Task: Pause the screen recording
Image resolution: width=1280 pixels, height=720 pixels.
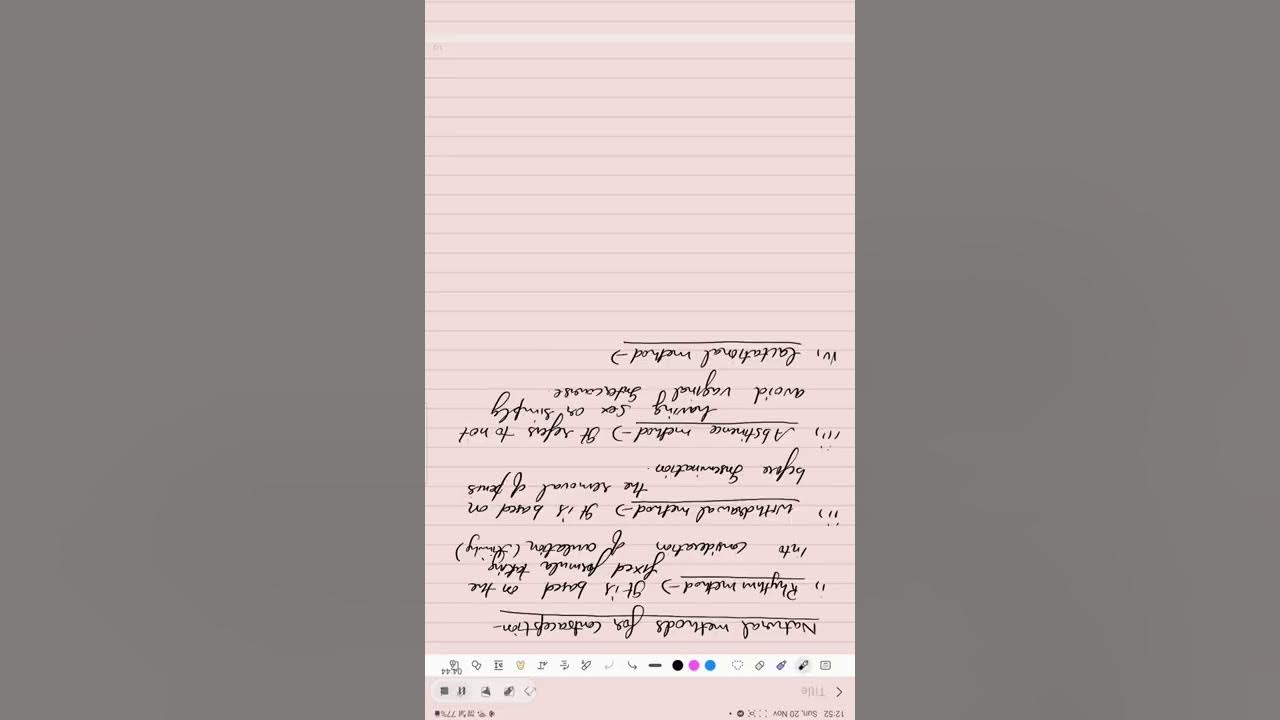Action: 461,691
